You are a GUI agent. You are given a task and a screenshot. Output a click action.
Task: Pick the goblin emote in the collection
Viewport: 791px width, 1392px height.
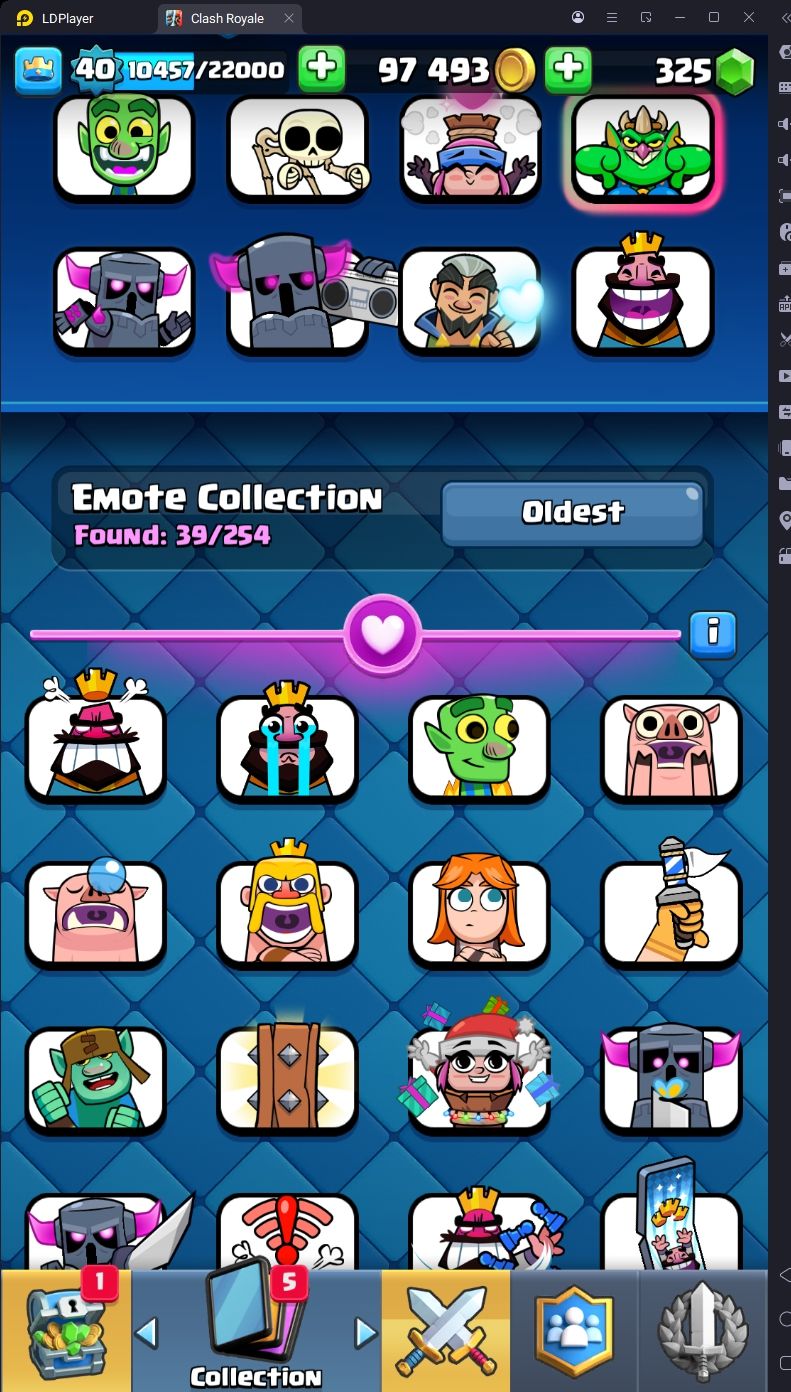479,745
